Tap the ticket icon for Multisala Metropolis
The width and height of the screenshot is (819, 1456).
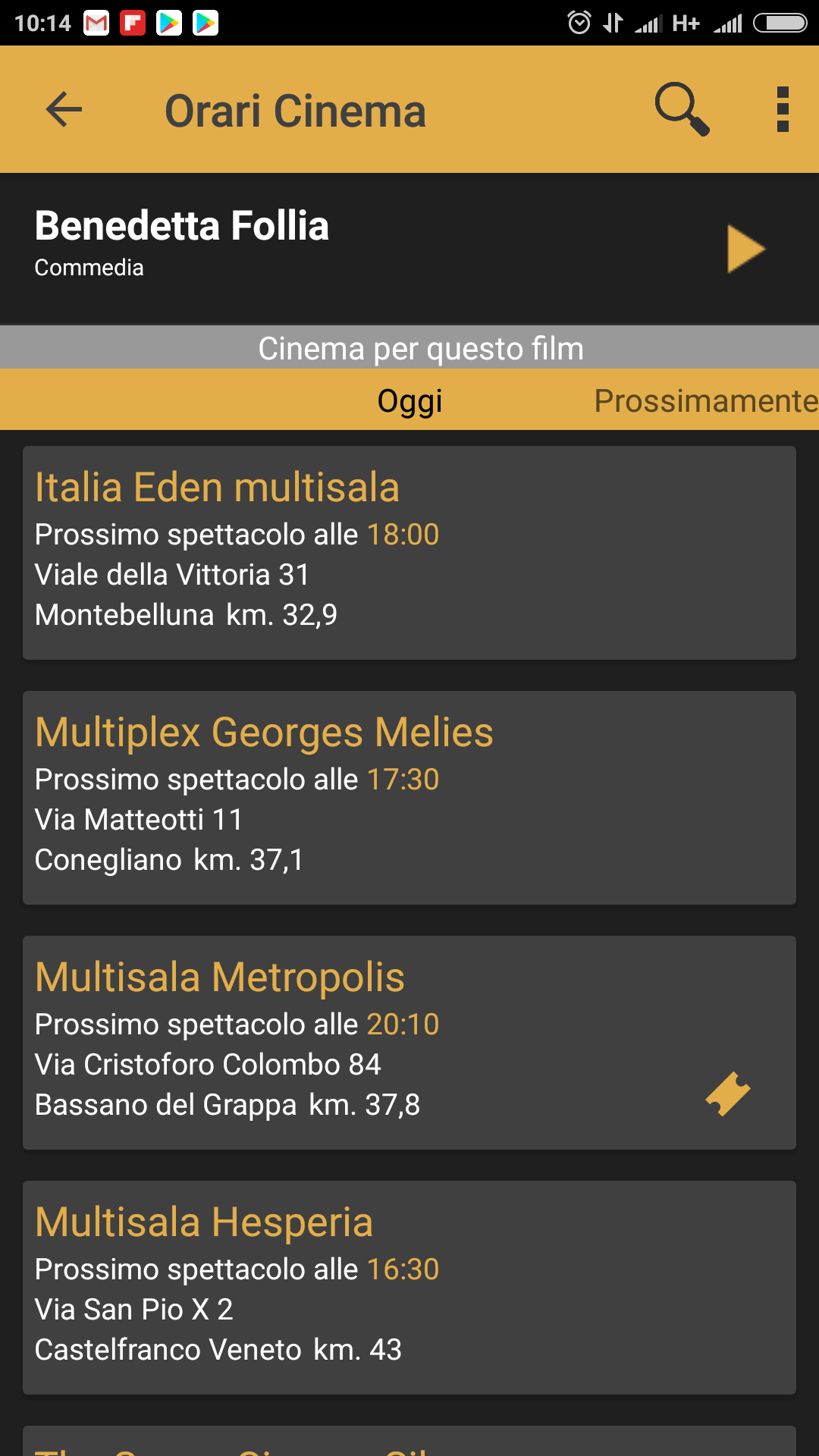[x=728, y=1094]
